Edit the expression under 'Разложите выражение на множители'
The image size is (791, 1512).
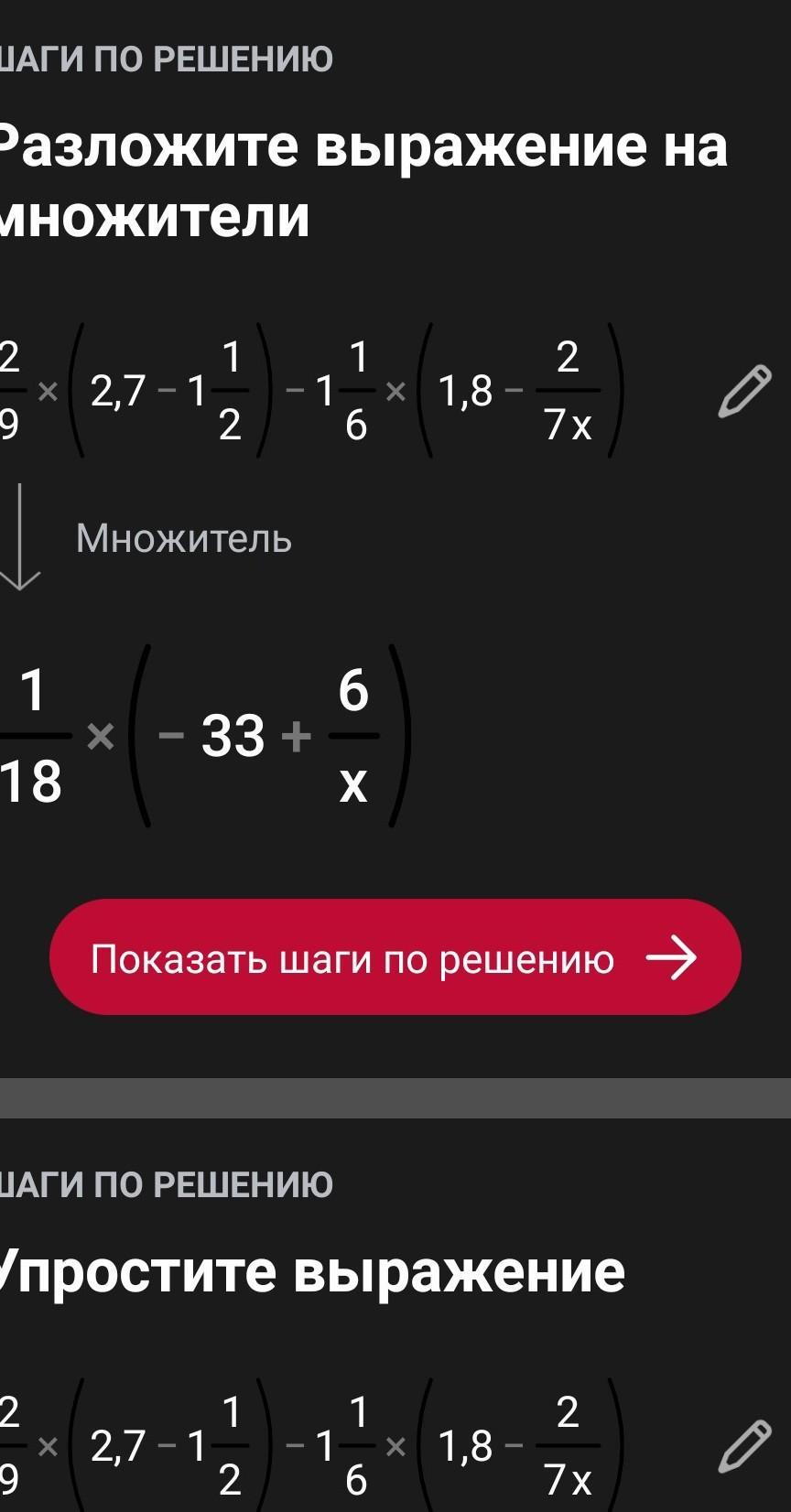[x=744, y=392]
